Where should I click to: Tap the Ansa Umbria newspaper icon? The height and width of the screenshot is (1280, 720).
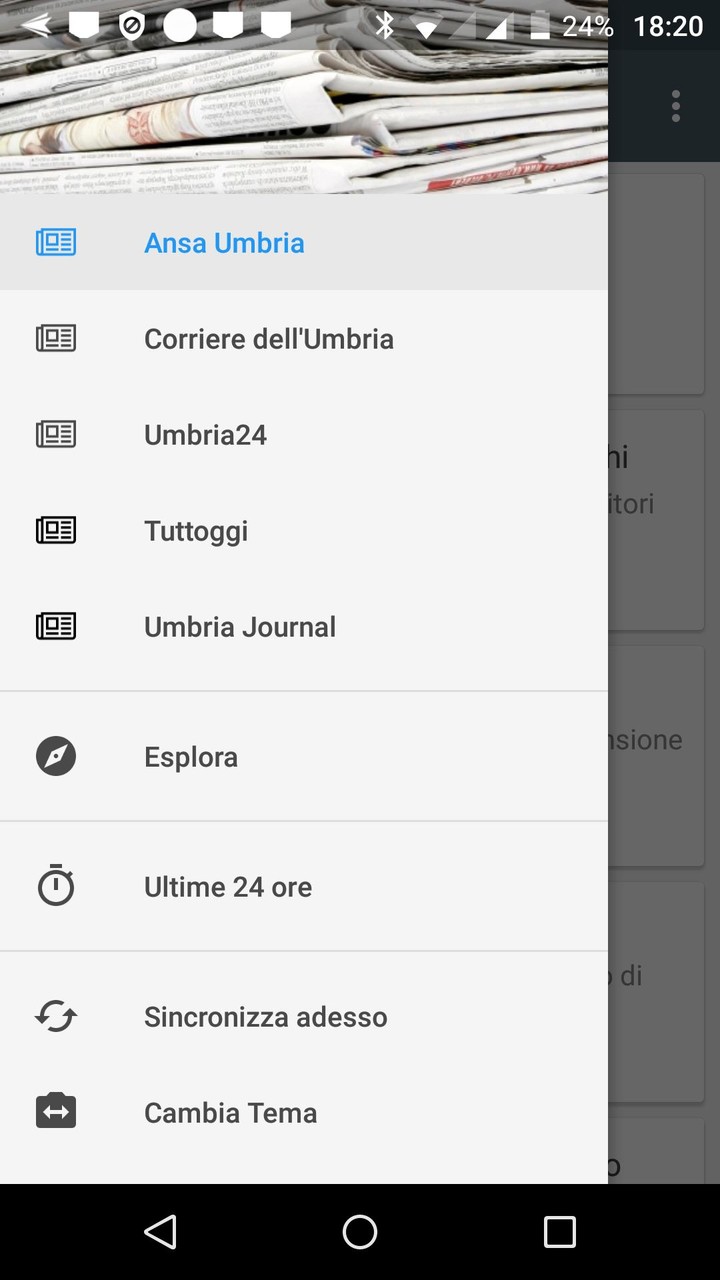click(56, 242)
